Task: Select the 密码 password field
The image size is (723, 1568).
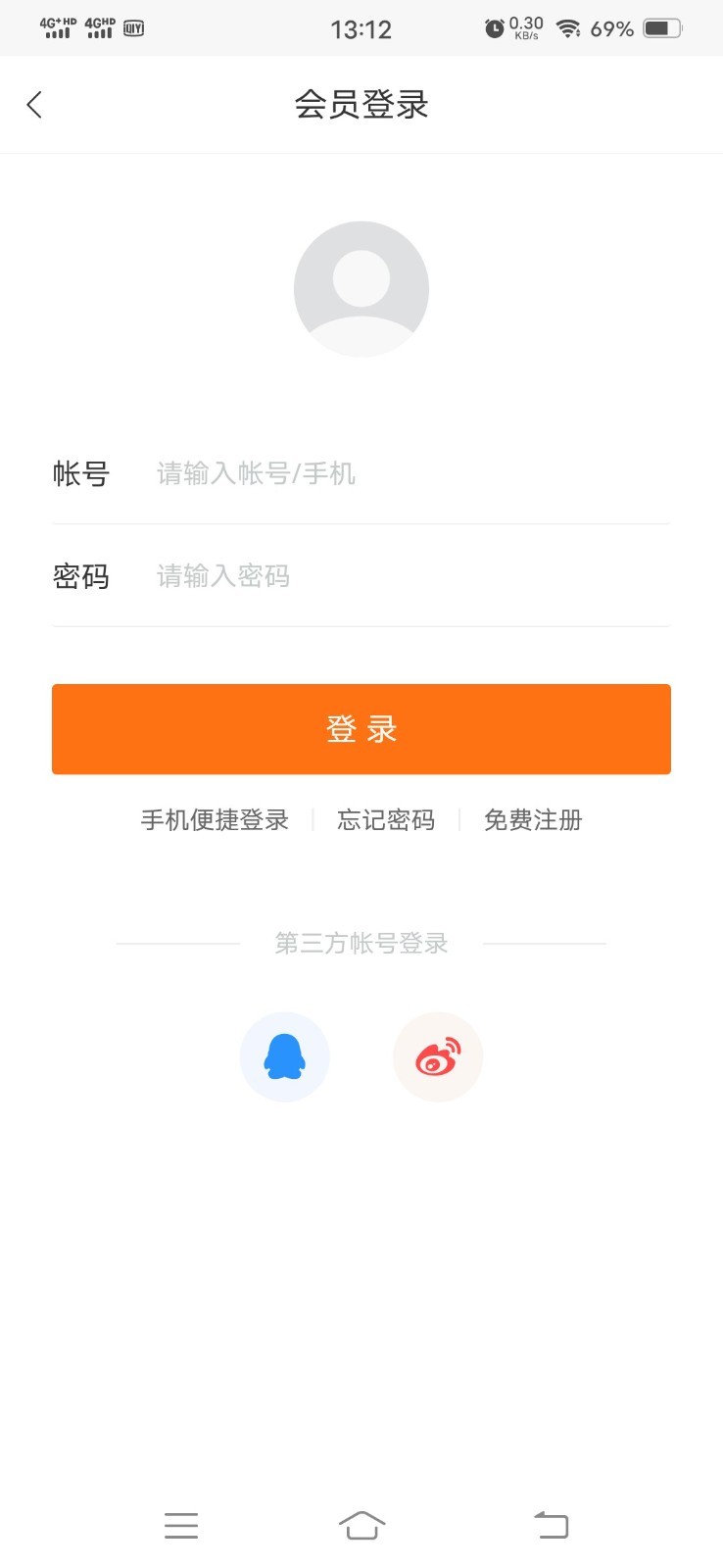Action: point(392,576)
